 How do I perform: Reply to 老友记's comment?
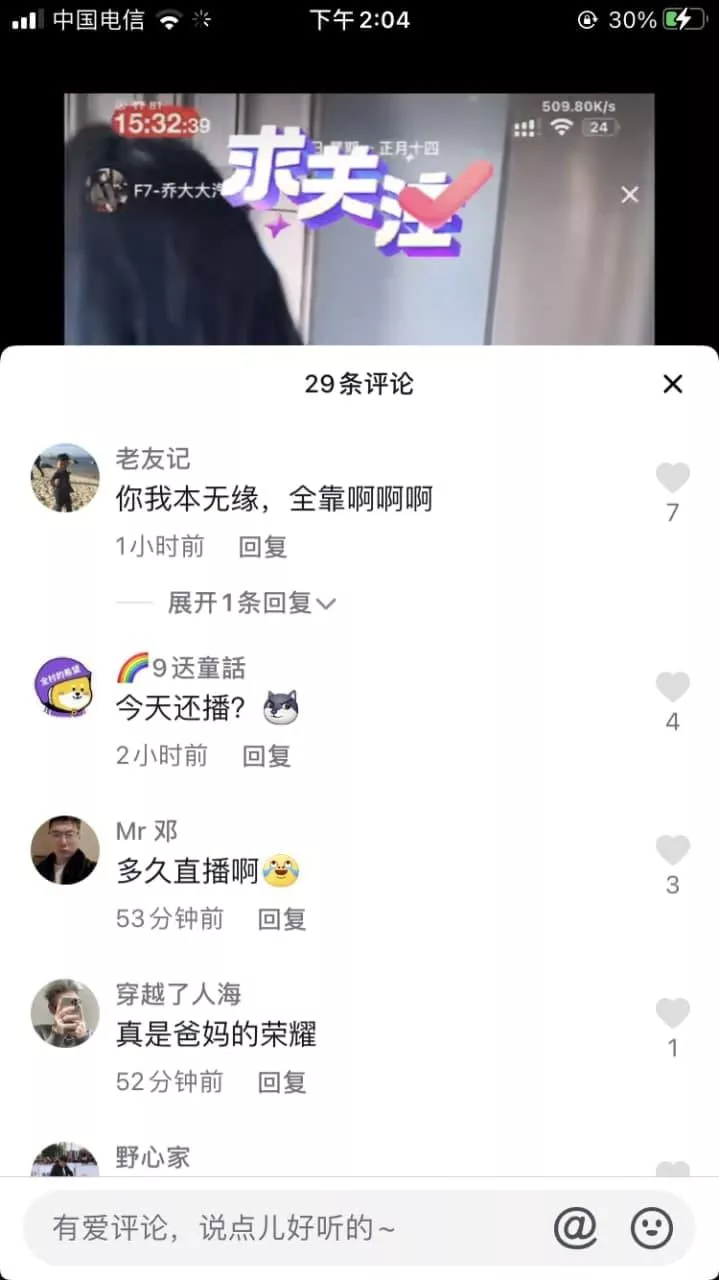(x=263, y=546)
